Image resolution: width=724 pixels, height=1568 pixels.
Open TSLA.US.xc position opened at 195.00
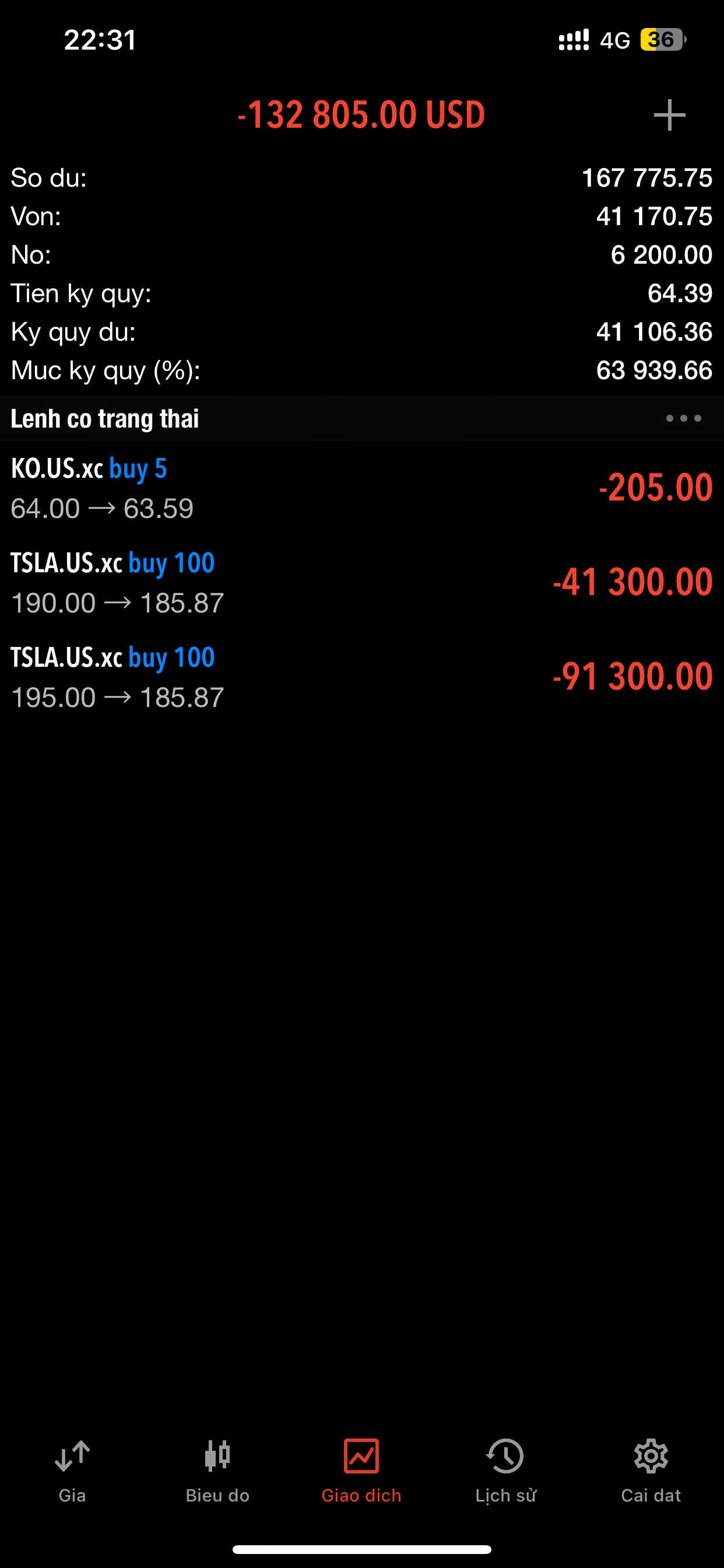pyautogui.click(x=362, y=677)
